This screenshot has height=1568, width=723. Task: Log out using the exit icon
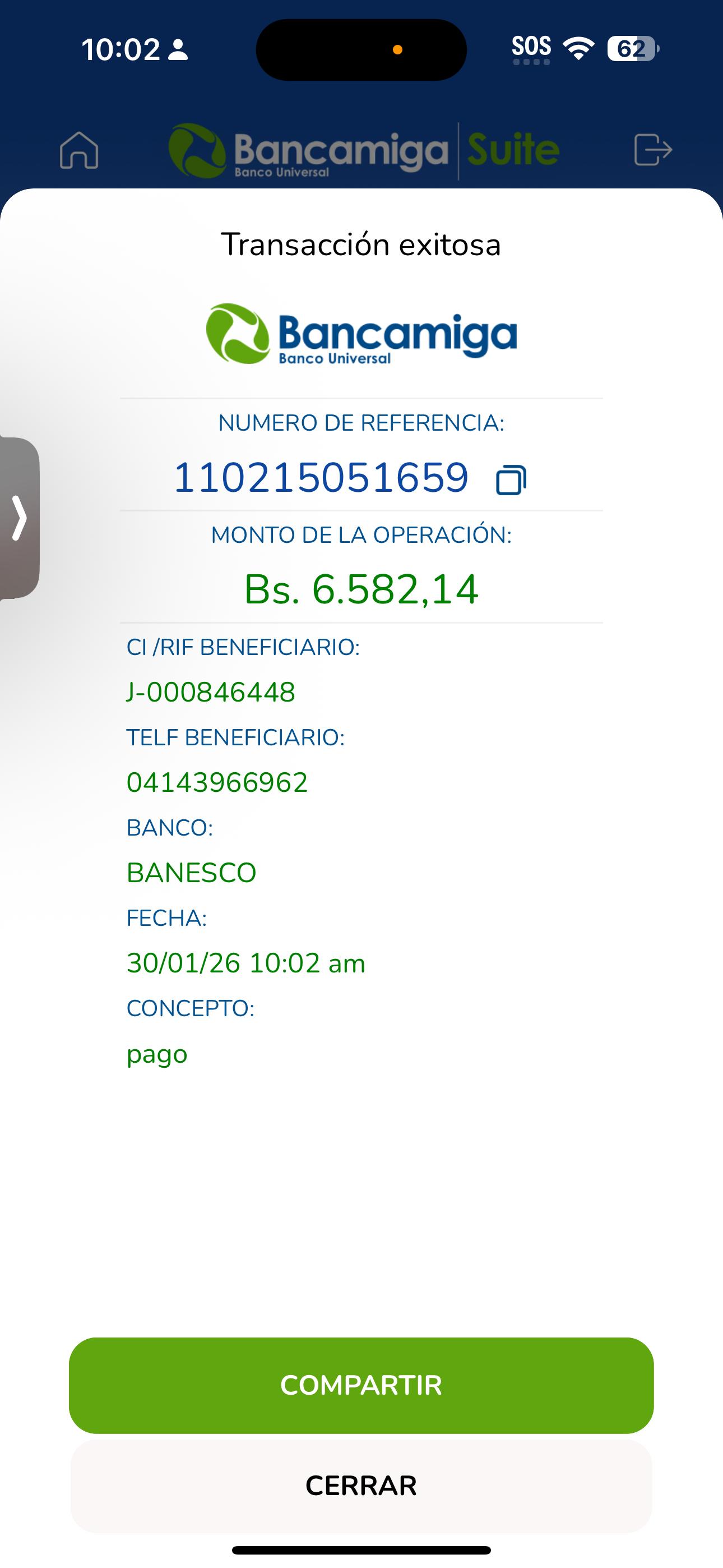(x=652, y=150)
